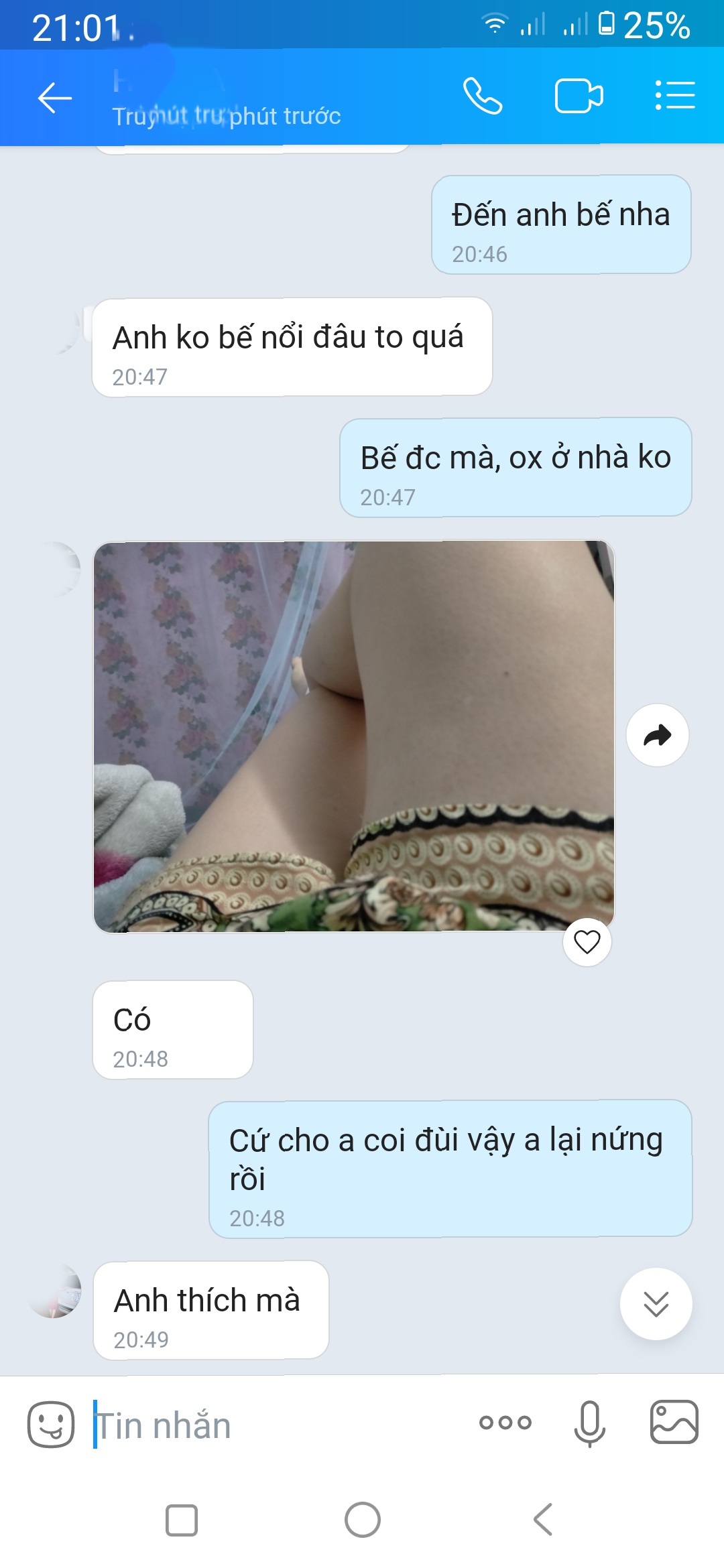React with heart on the photo
The image size is (724, 1568).
pos(587,942)
